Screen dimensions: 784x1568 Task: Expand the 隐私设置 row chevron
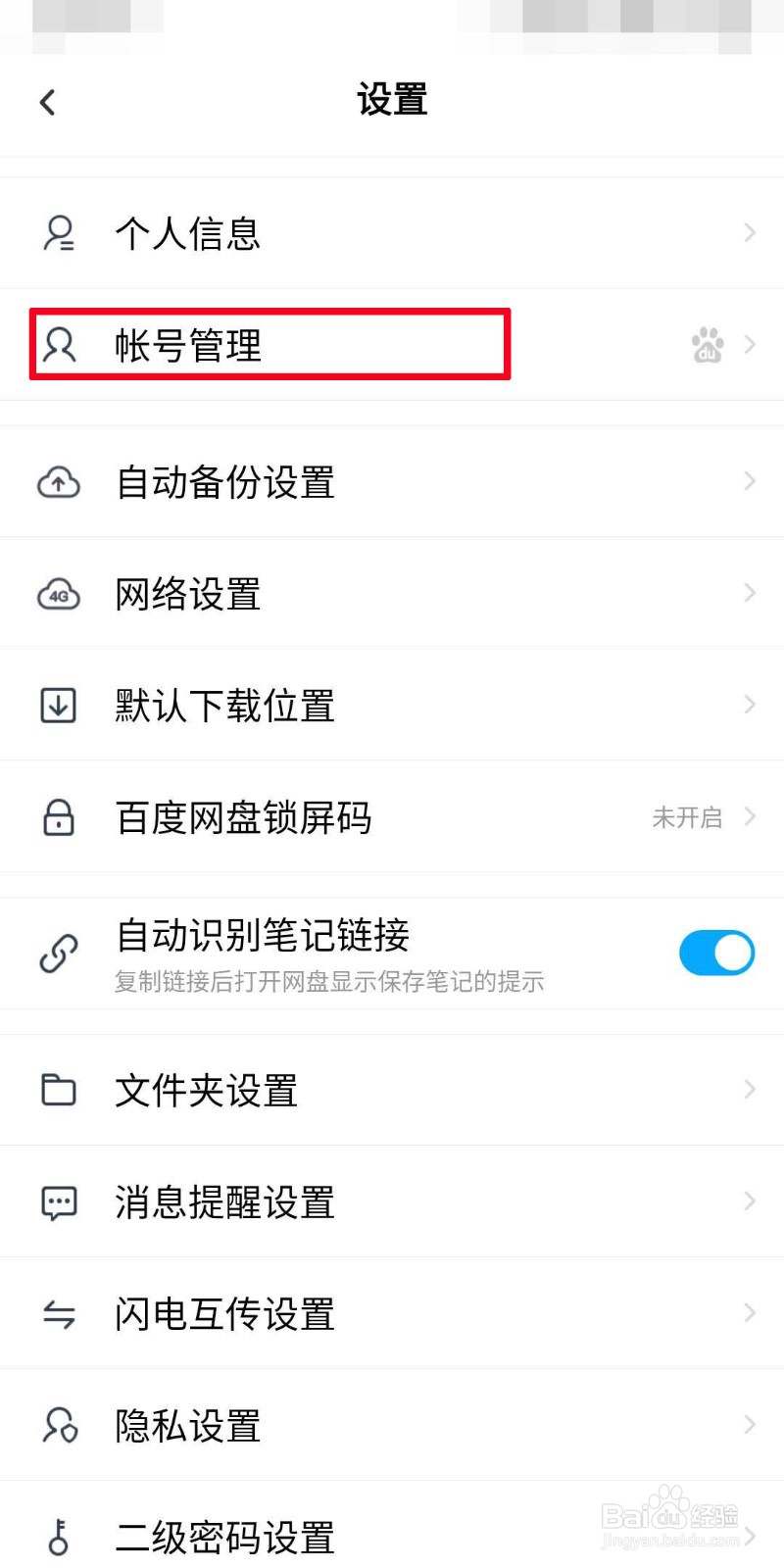click(x=749, y=1426)
